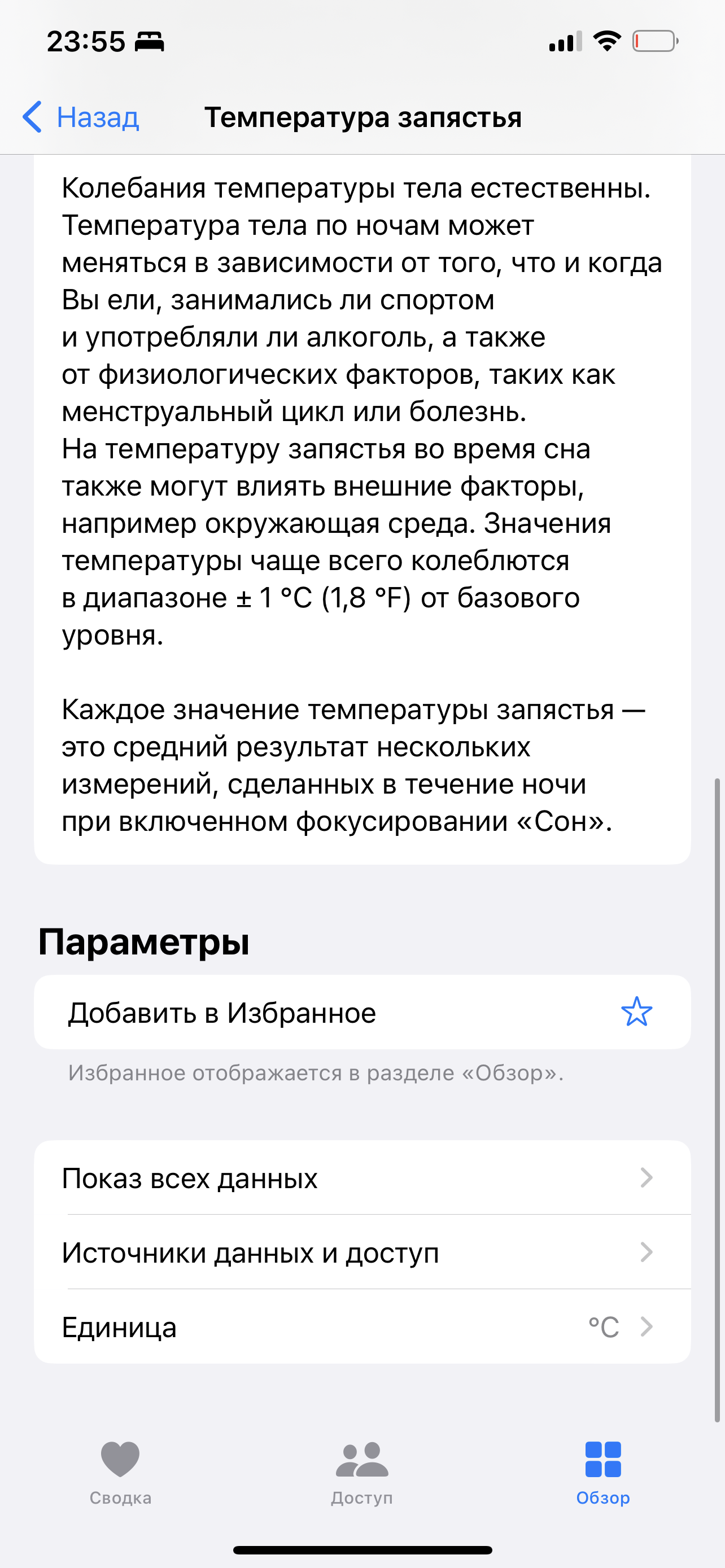Open Показ всех данных

click(x=362, y=1178)
